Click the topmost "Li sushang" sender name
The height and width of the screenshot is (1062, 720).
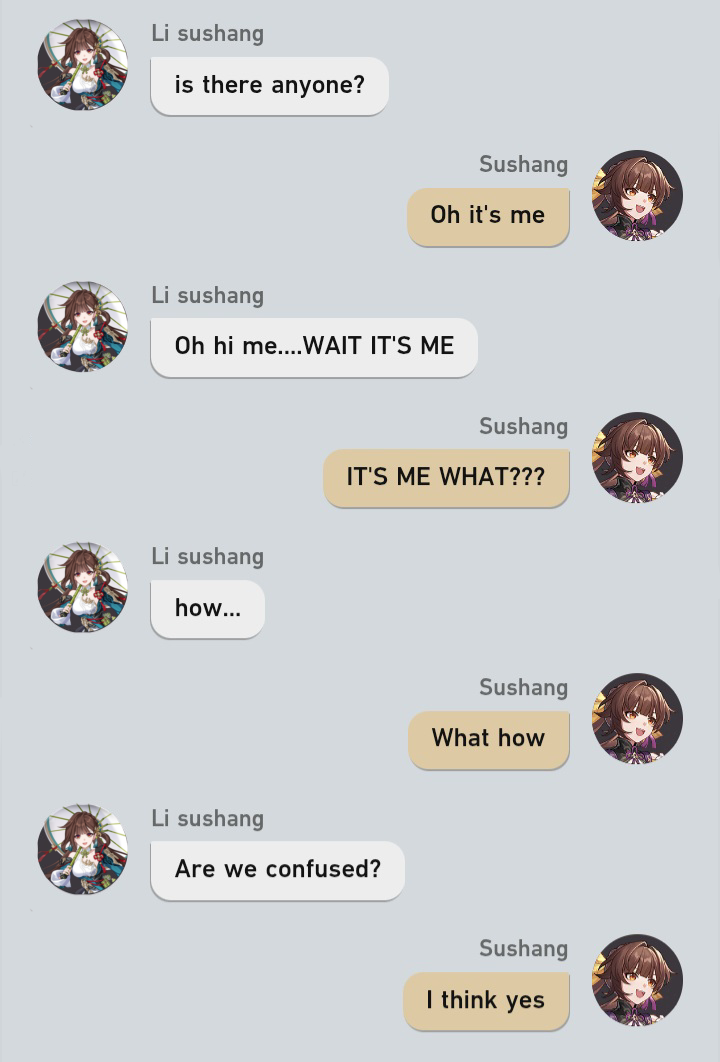coord(207,33)
